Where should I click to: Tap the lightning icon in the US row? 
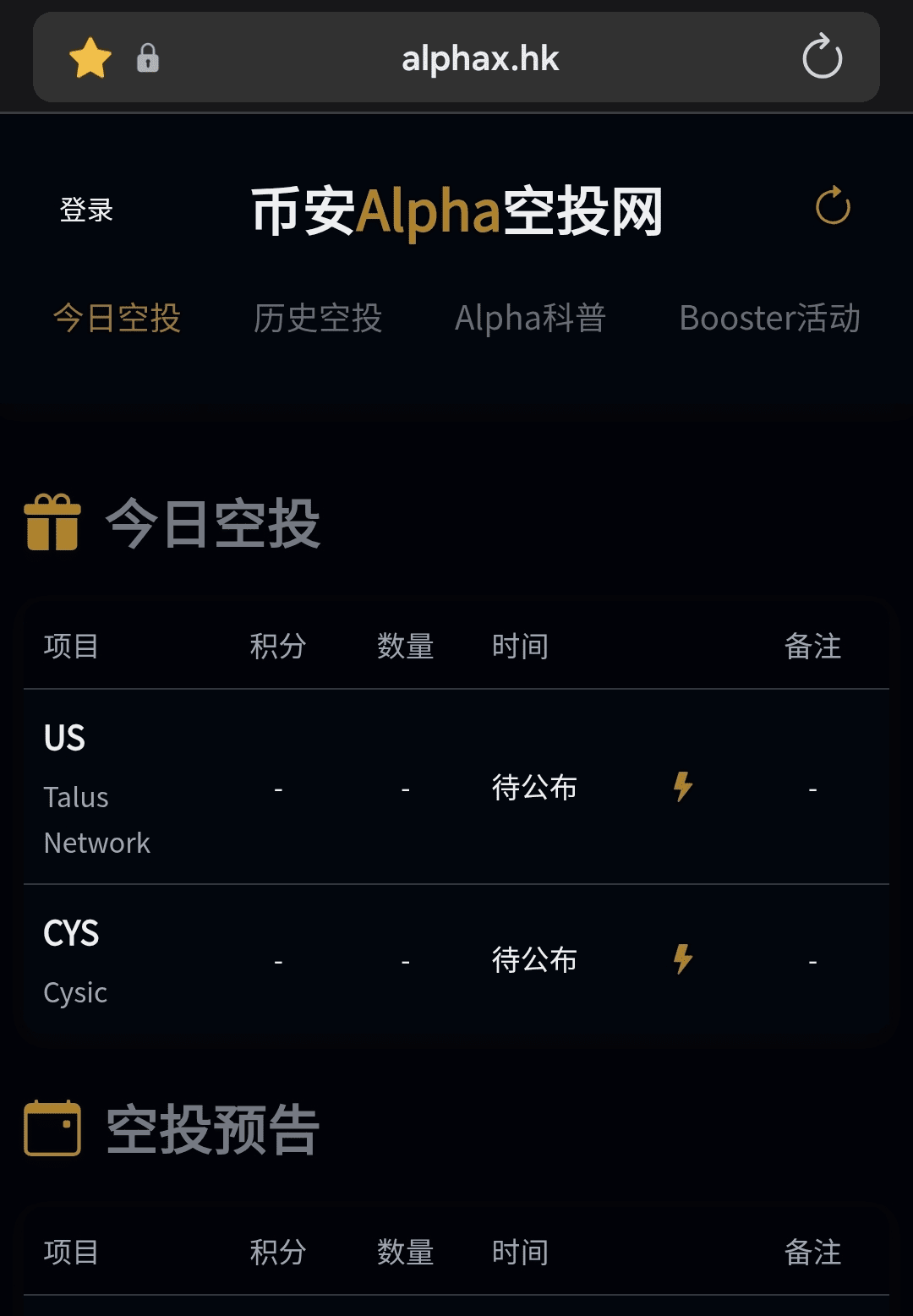point(683,787)
